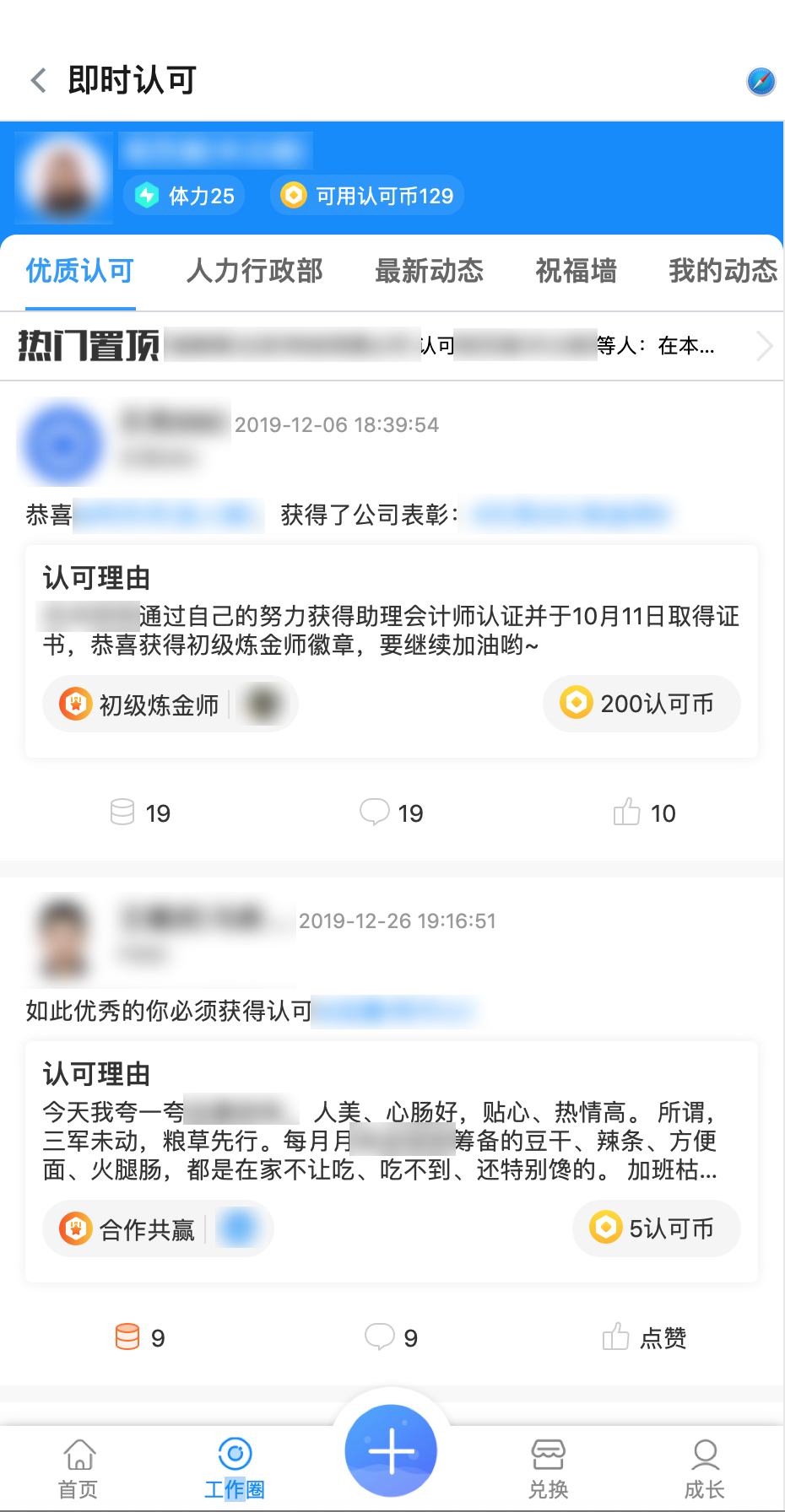Open the 合作共赢 badge chip

158,1228
